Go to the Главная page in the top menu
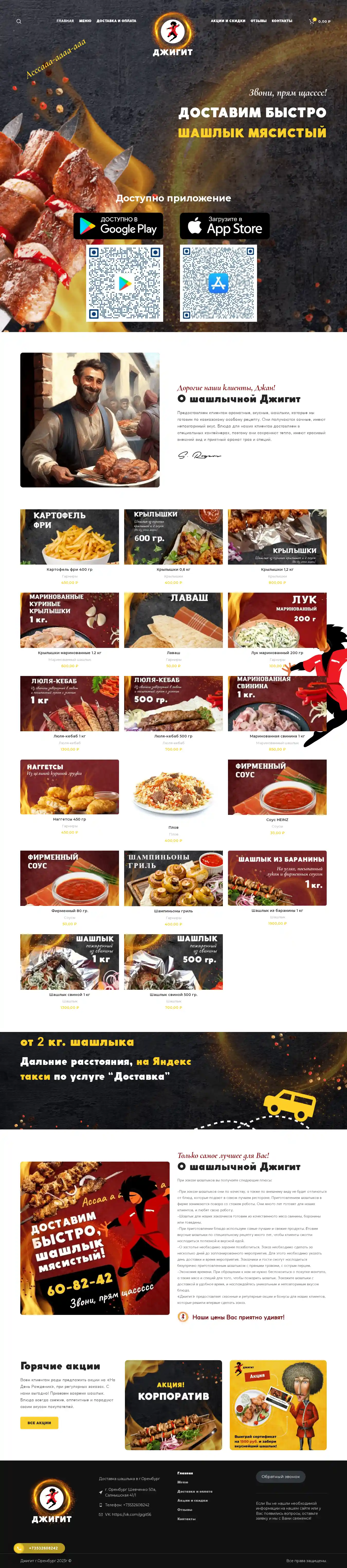 tap(65, 21)
